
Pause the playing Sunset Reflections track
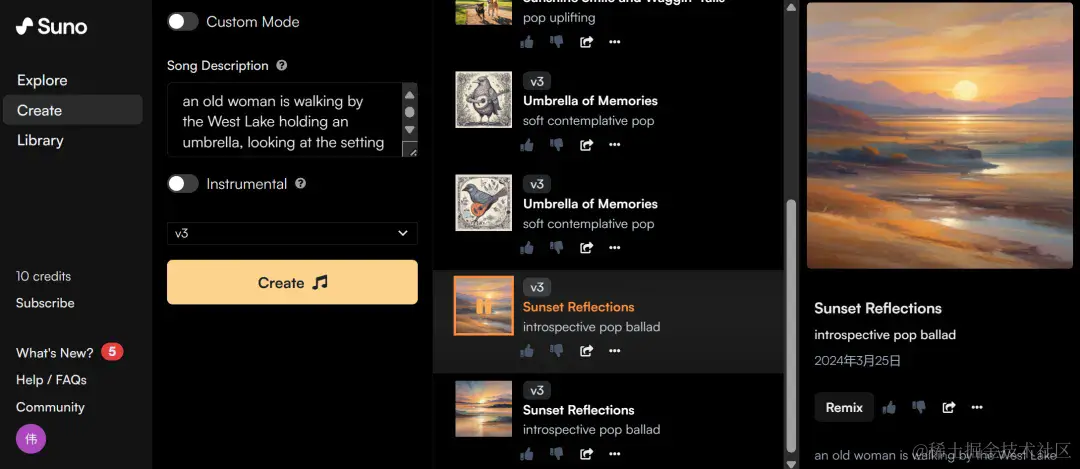[x=484, y=306]
